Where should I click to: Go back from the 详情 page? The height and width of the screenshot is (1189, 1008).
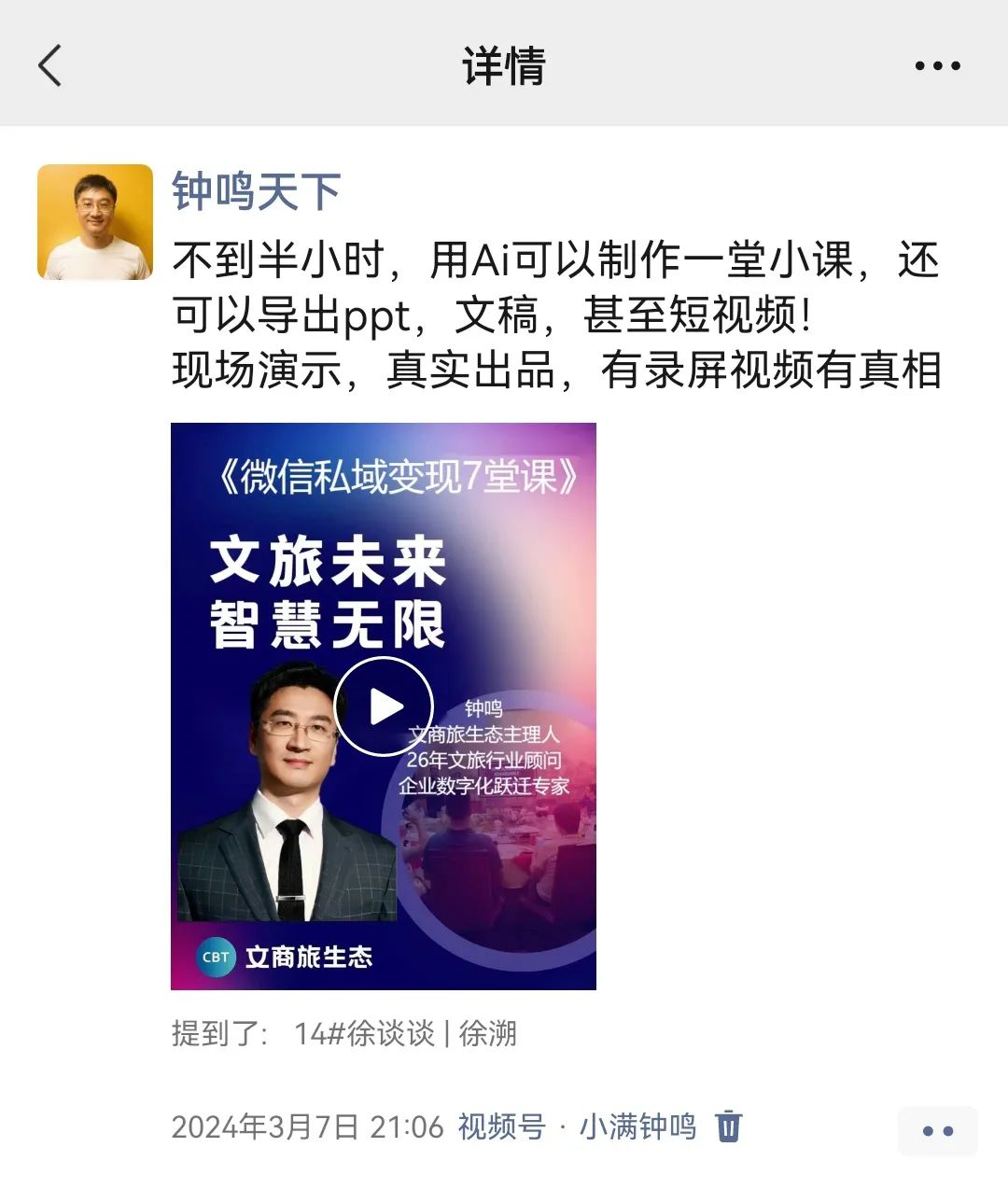[50, 66]
